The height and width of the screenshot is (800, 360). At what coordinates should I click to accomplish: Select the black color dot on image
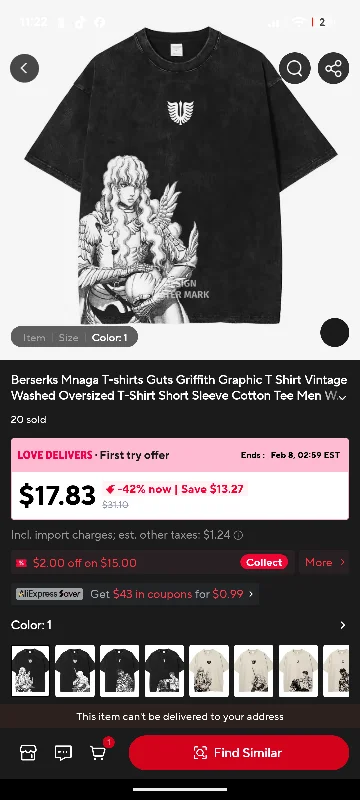(335, 332)
